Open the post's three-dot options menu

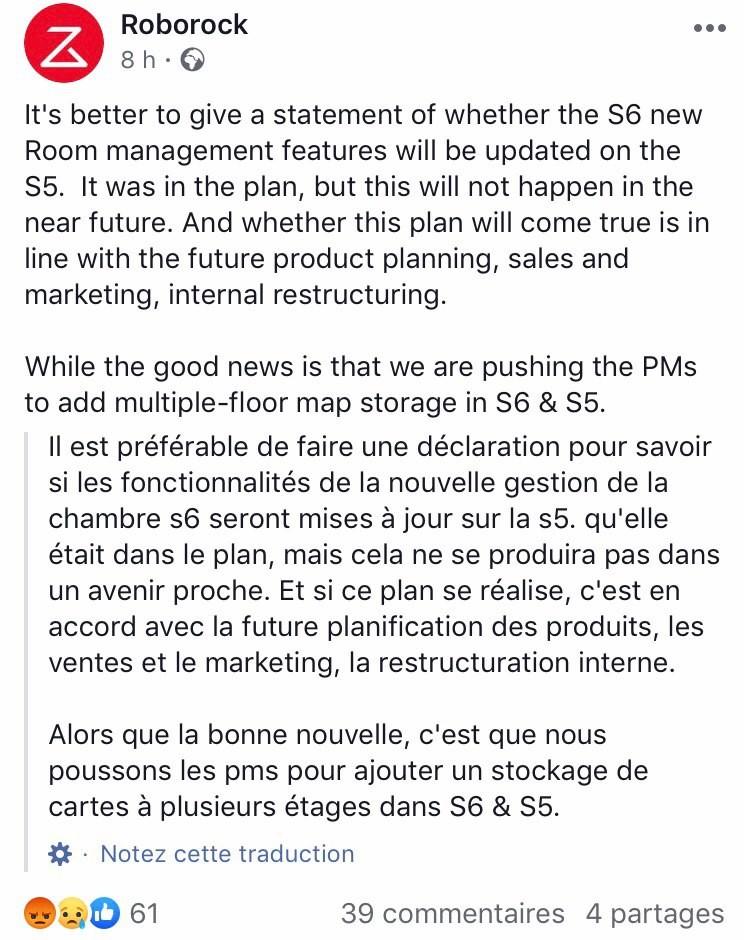[709, 27]
